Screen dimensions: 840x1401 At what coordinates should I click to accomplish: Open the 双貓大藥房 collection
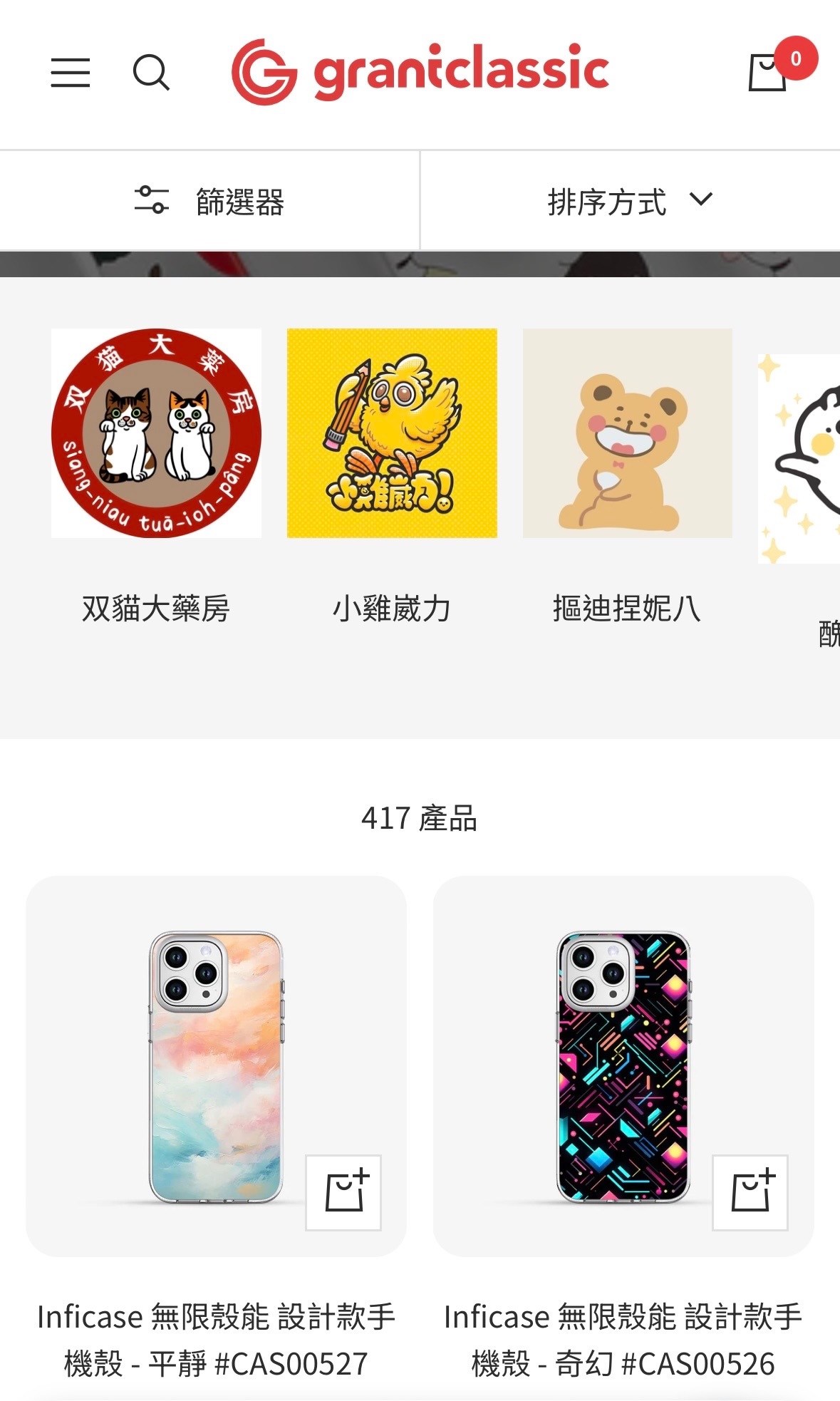(x=156, y=433)
